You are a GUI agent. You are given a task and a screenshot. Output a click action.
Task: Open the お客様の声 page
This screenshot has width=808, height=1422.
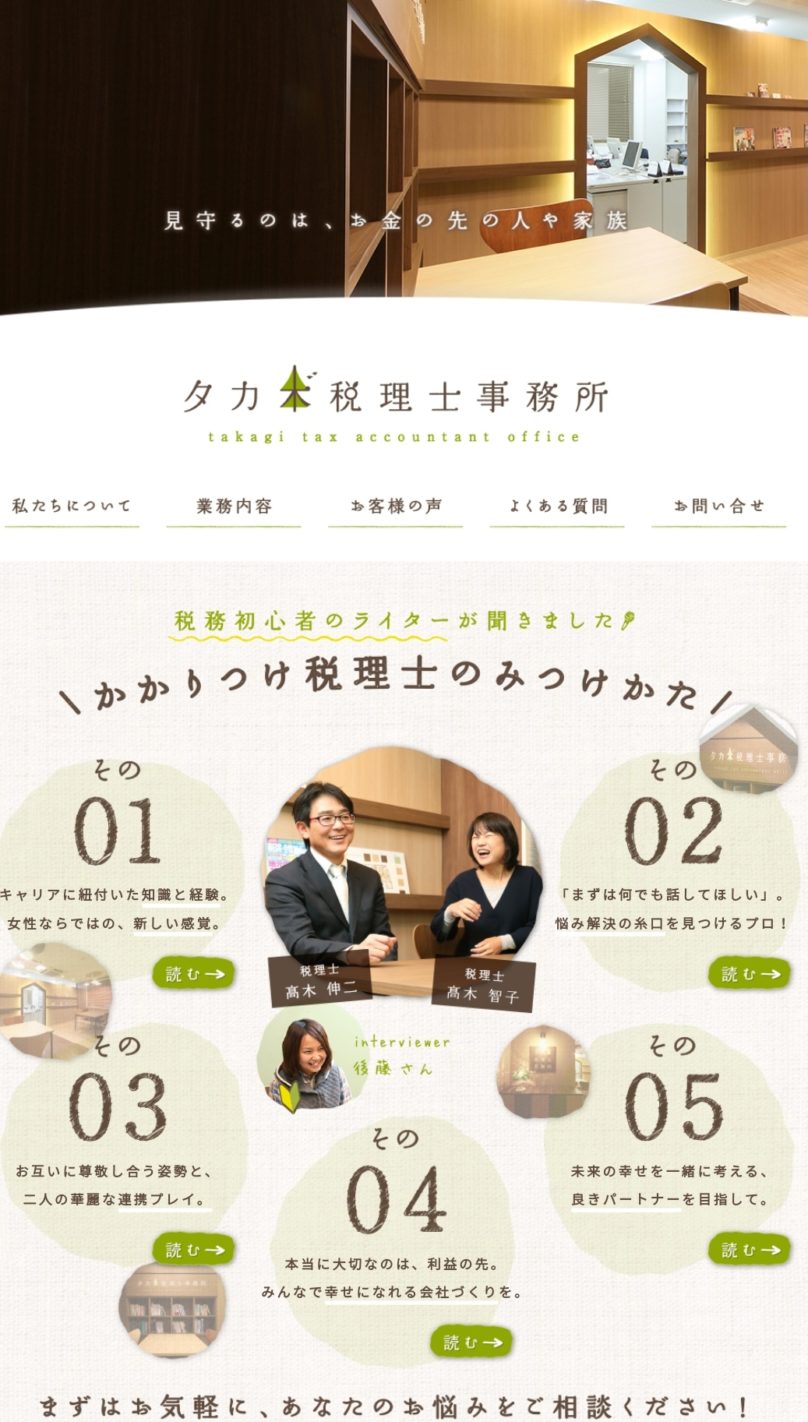pyautogui.click(x=396, y=506)
